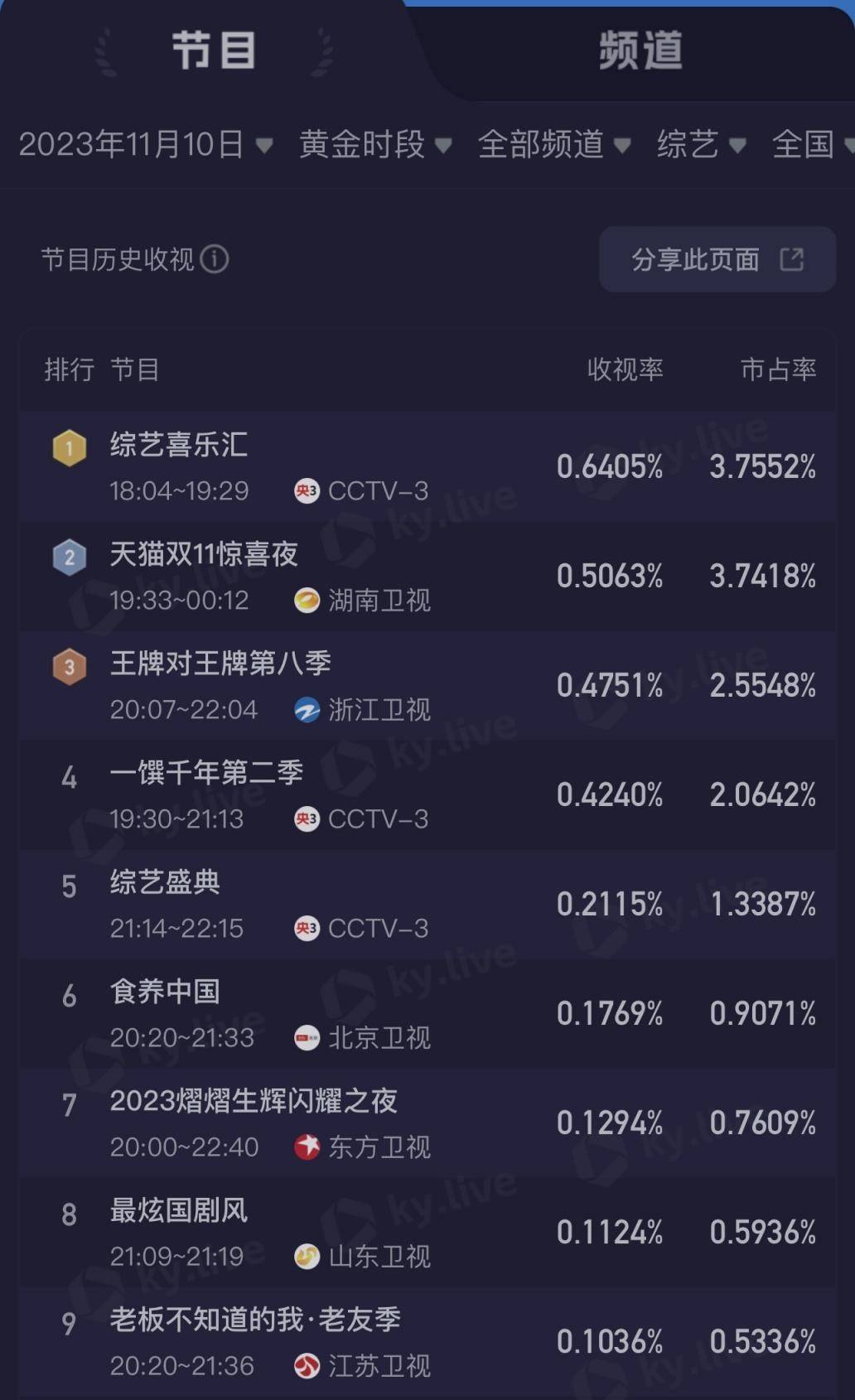Select the 综艺盛典 program row
The height and width of the screenshot is (1400, 855).
(x=427, y=904)
